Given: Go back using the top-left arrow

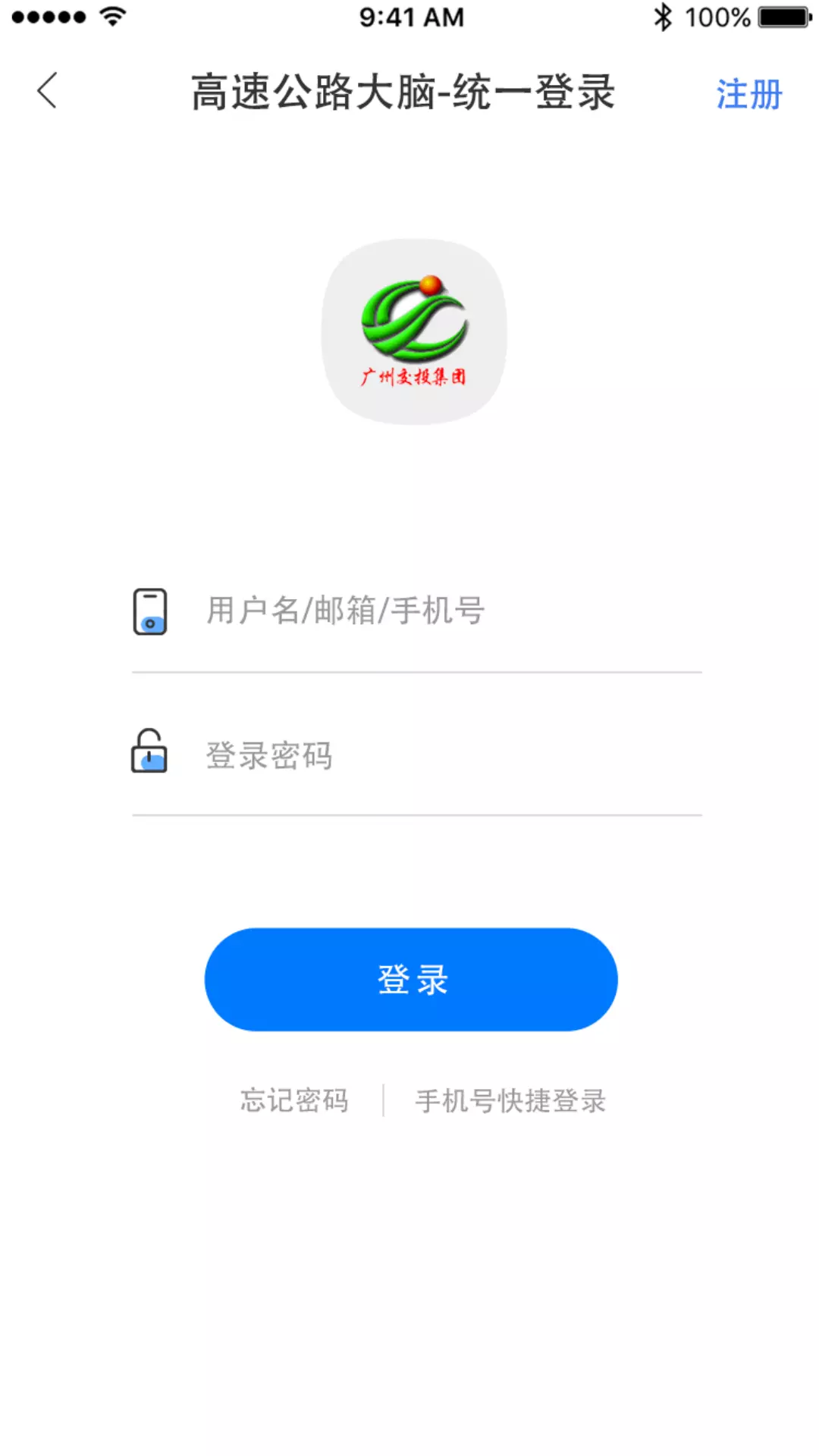Looking at the screenshot, I should coord(47,91).
